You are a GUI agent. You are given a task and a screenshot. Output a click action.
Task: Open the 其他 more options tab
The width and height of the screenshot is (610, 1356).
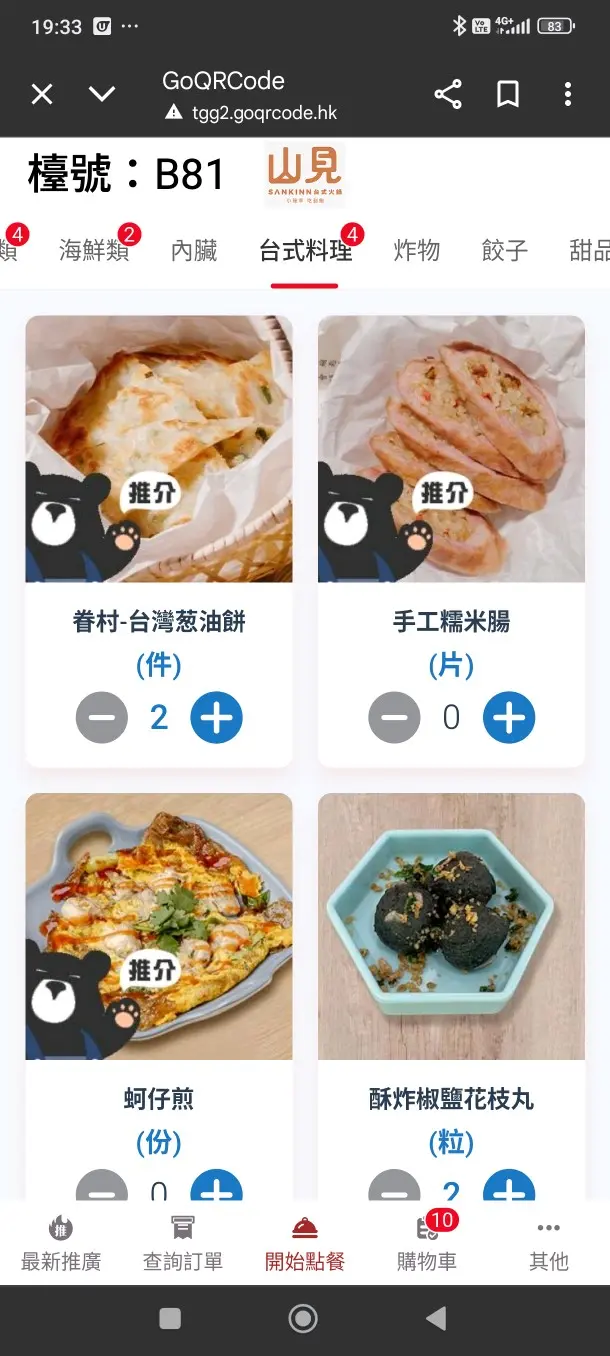pos(548,1243)
